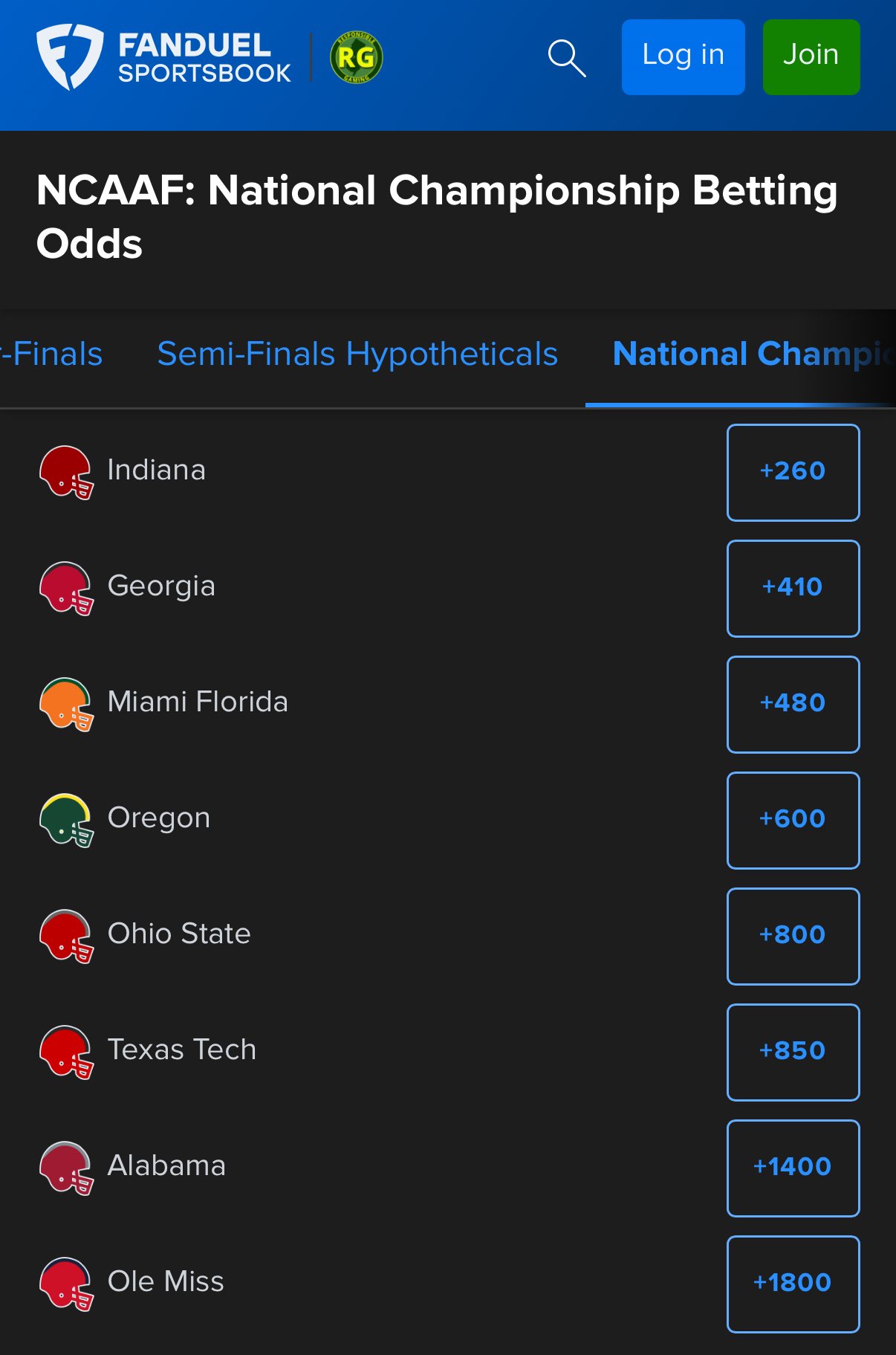Open the Responsible Gaming RG badge
Screen dimensions: 896x1355
[x=357, y=57]
